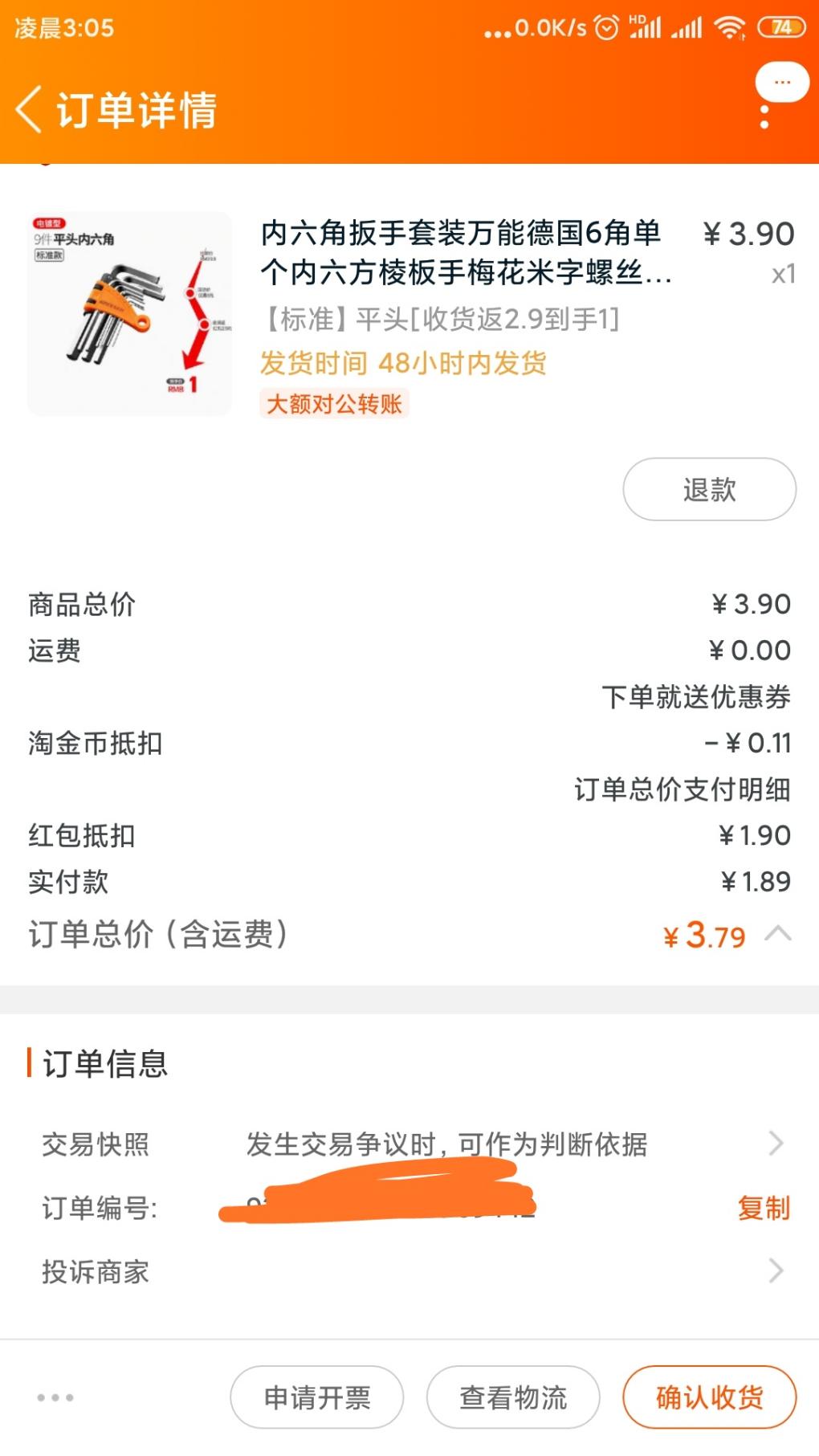
Task: Collapse the order total price breakdown
Action: click(x=777, y=935)
